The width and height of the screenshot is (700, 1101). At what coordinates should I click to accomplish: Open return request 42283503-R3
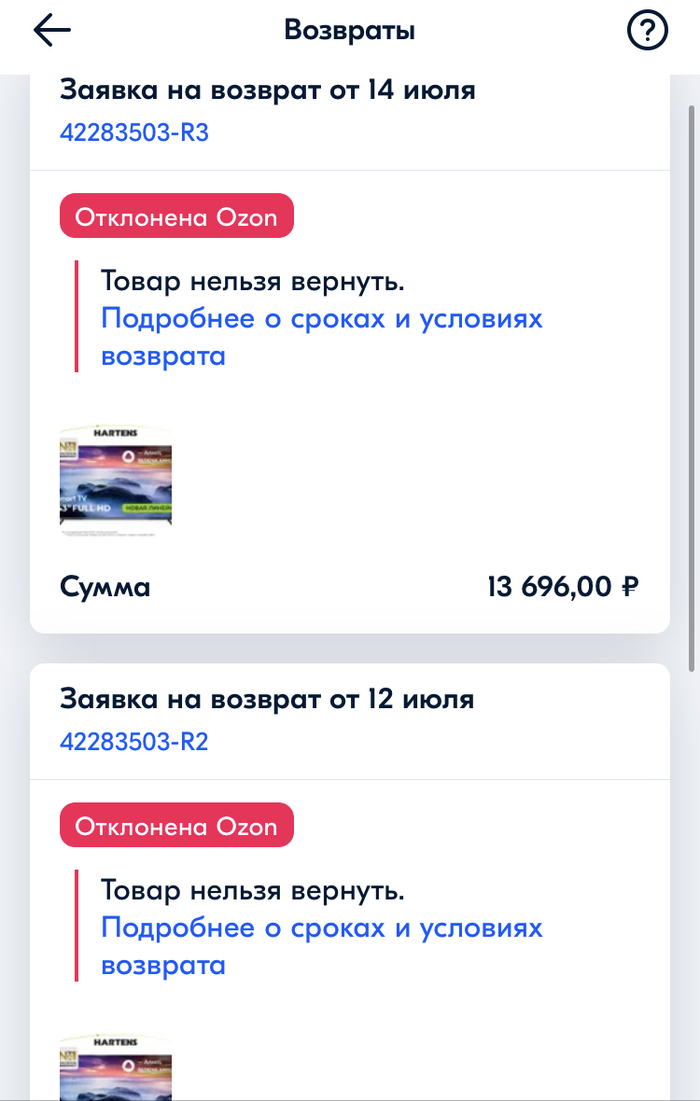[x=134, y=133]
